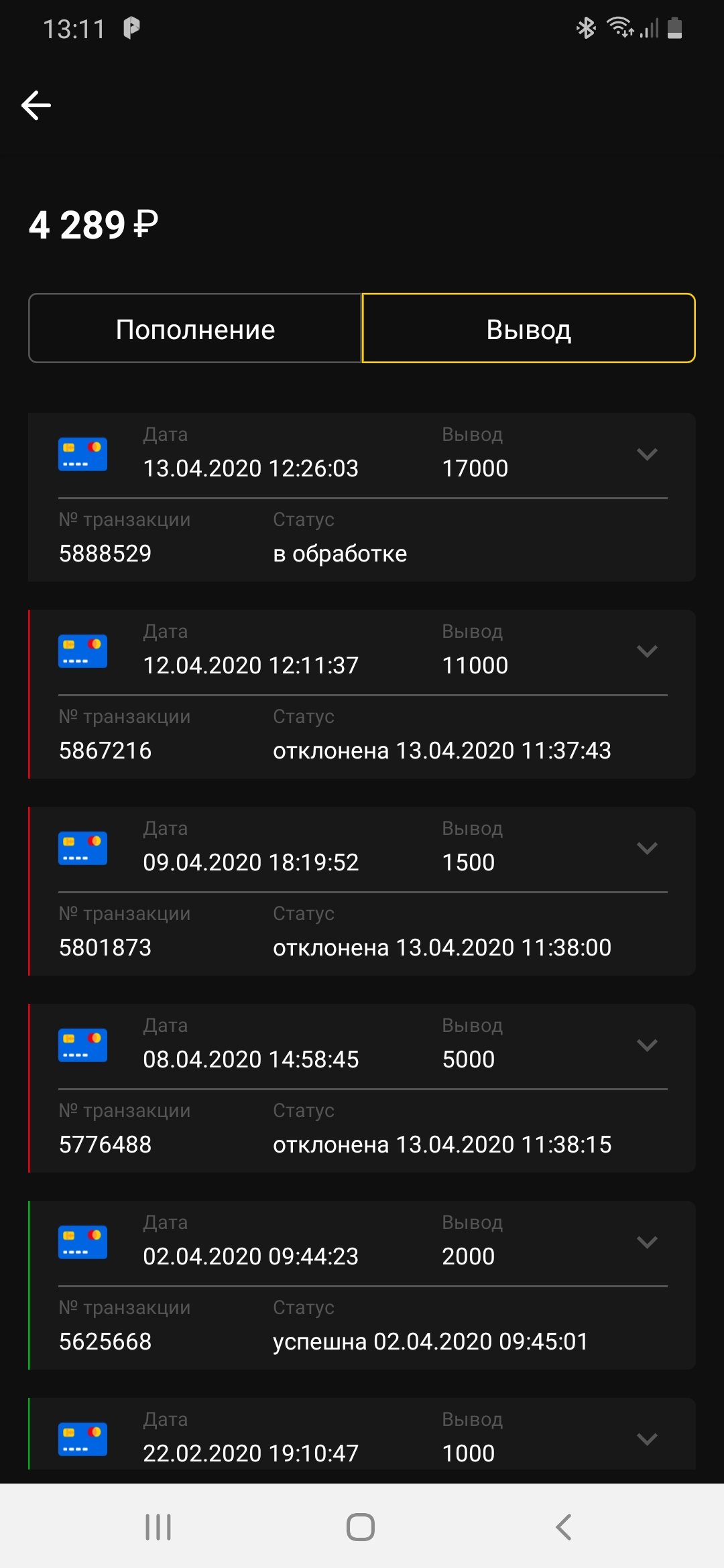Tap the system home button
The width and height of the screenshot is (724, 1568).
361,1527
